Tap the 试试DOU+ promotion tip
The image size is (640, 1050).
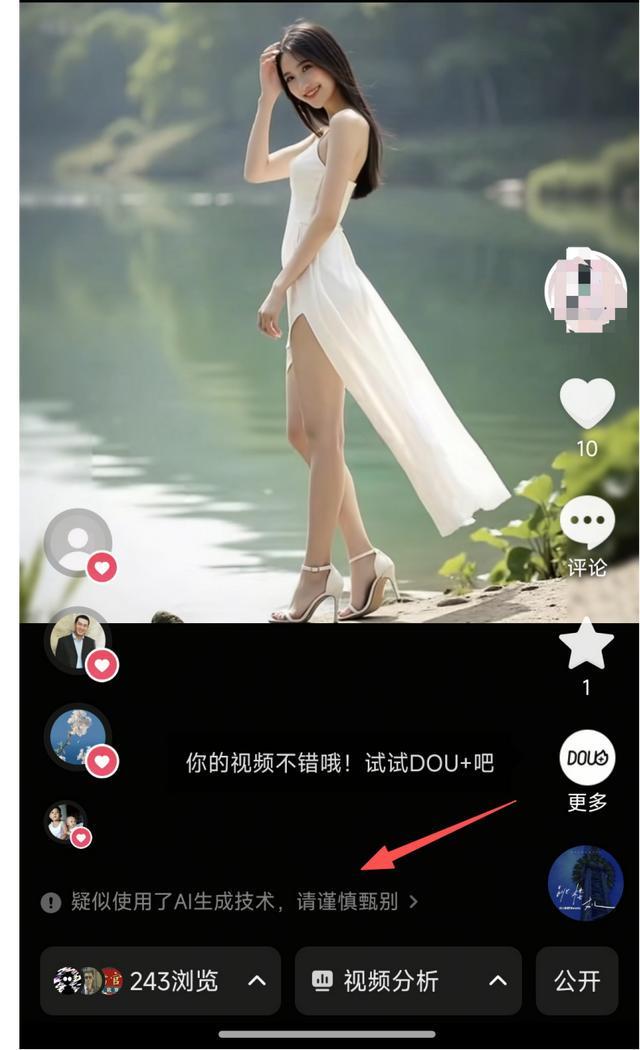pyautogui.click(x=339, y=763)
